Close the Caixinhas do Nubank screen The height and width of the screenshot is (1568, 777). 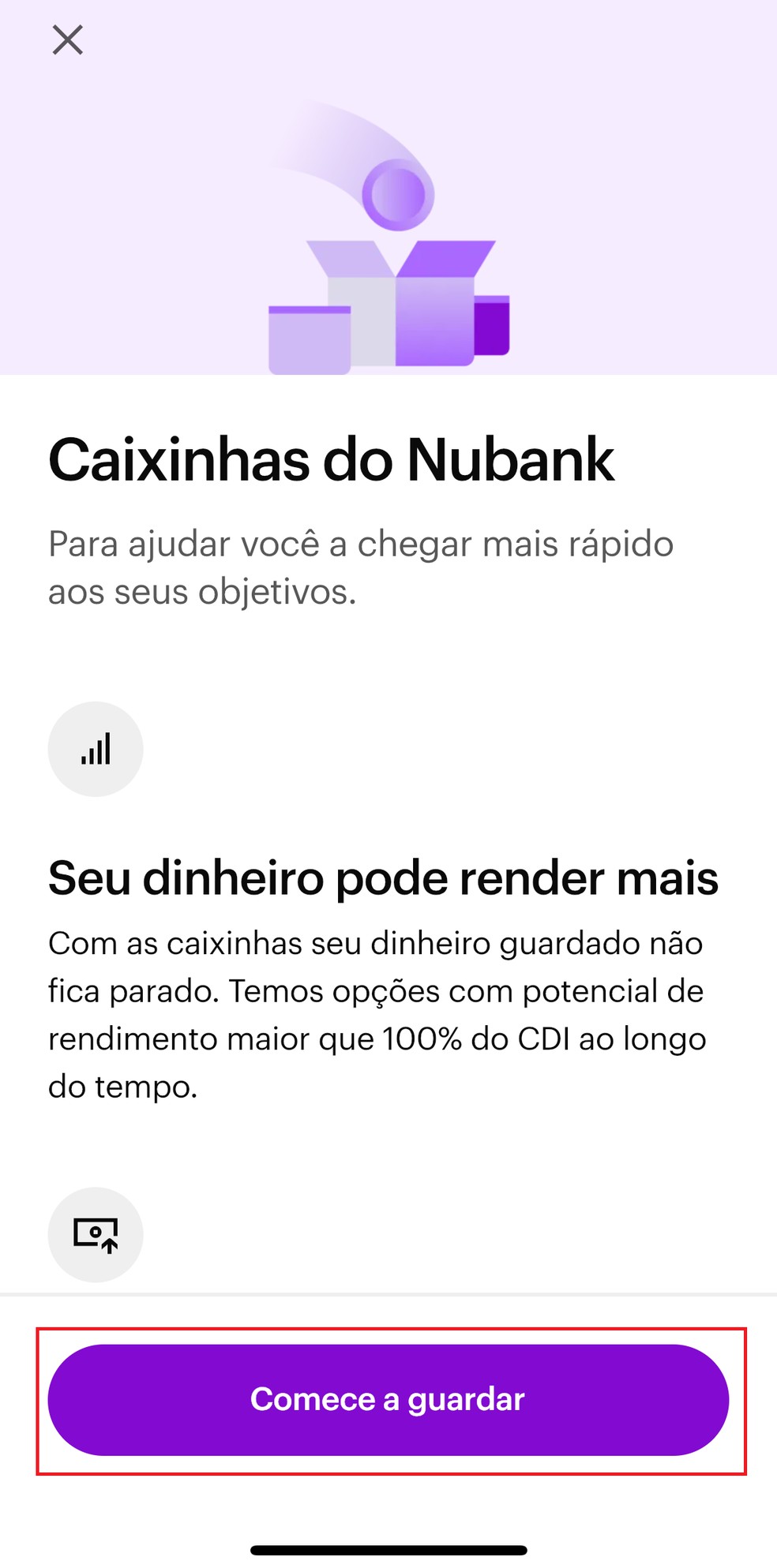pyautogui.click(x=68, y=40)
